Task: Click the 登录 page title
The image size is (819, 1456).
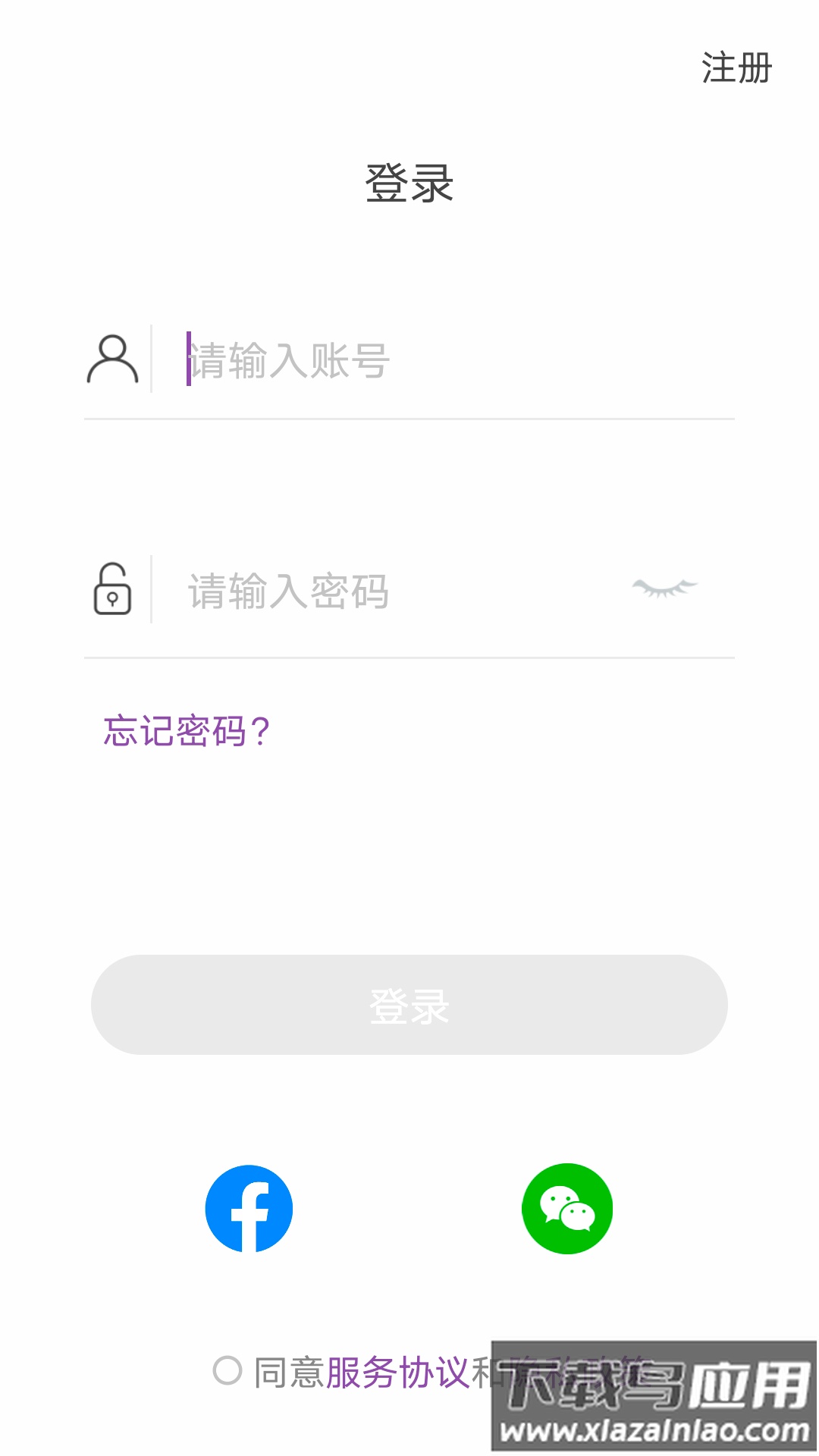Action: (409, 182)
